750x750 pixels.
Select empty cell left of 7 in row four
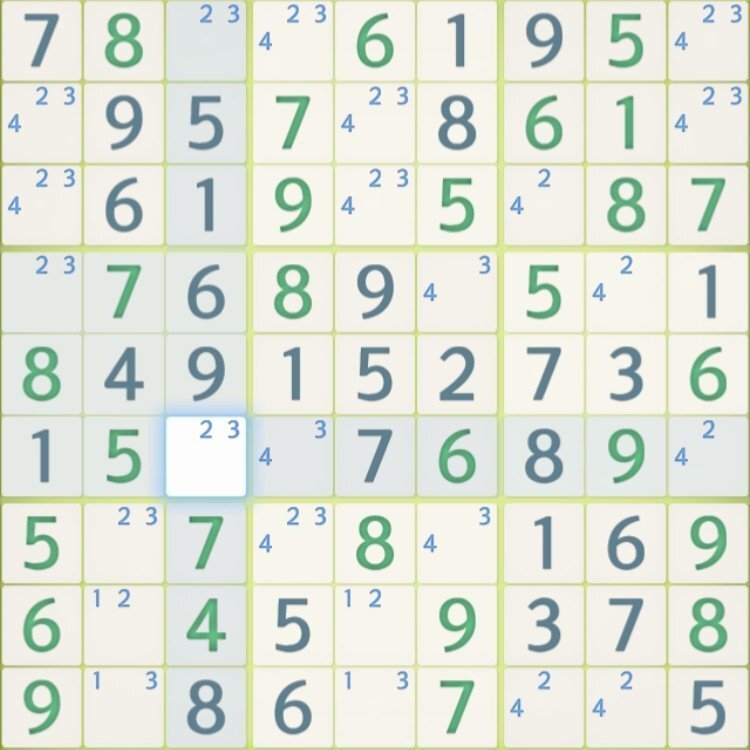pos(41,291)
